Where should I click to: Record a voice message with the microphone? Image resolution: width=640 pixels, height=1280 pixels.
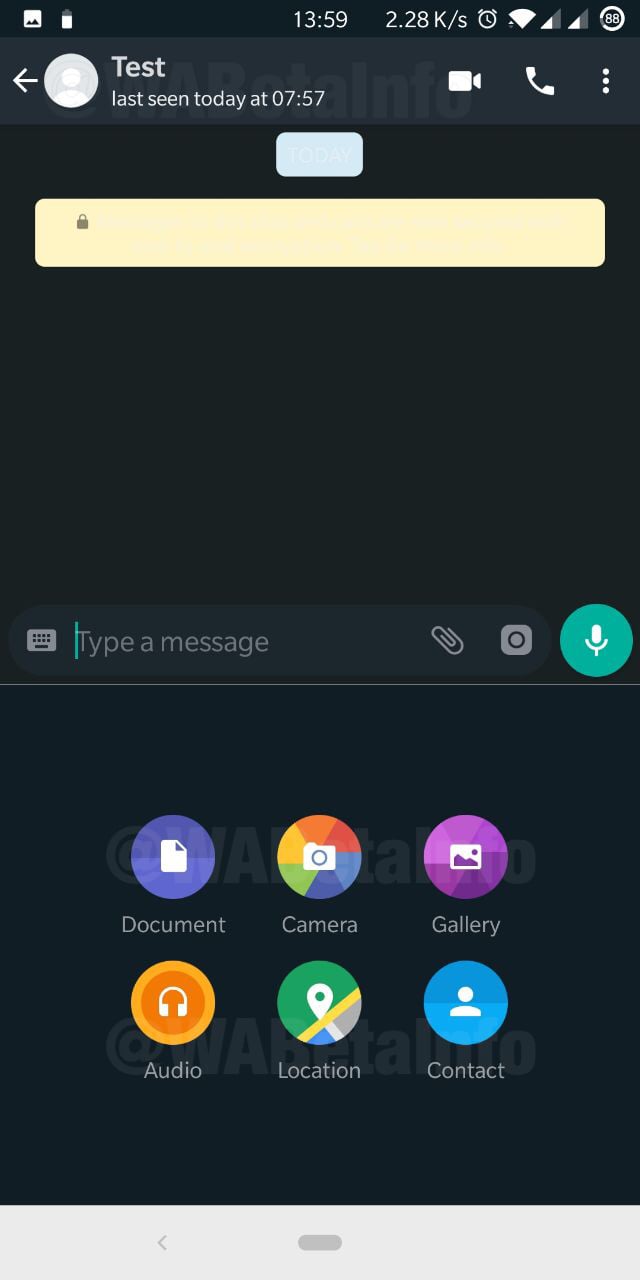[596, 640]
